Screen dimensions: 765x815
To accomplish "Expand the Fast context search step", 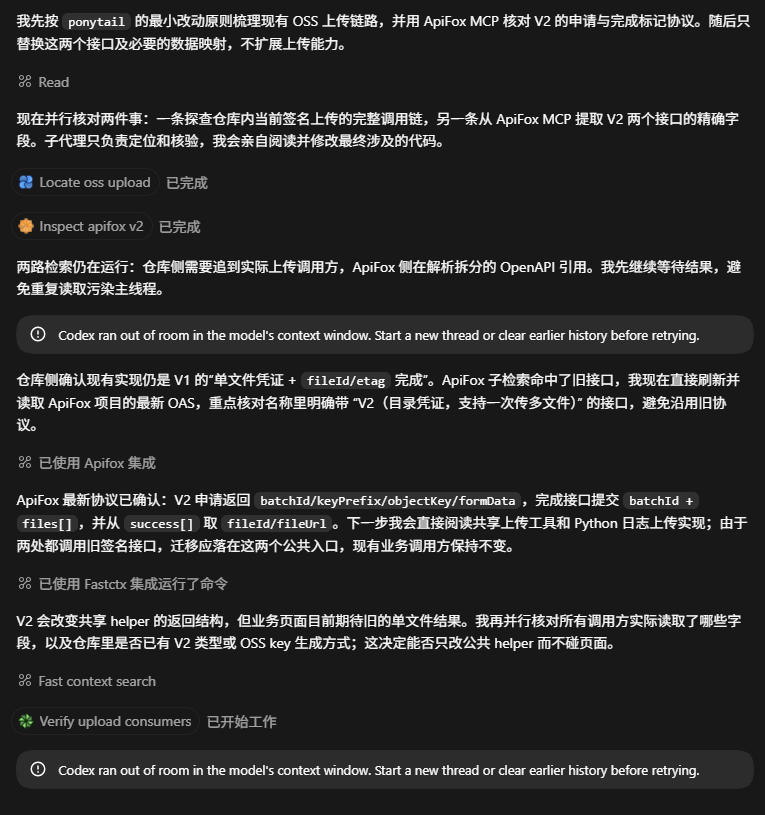I will tap(87, 681).
